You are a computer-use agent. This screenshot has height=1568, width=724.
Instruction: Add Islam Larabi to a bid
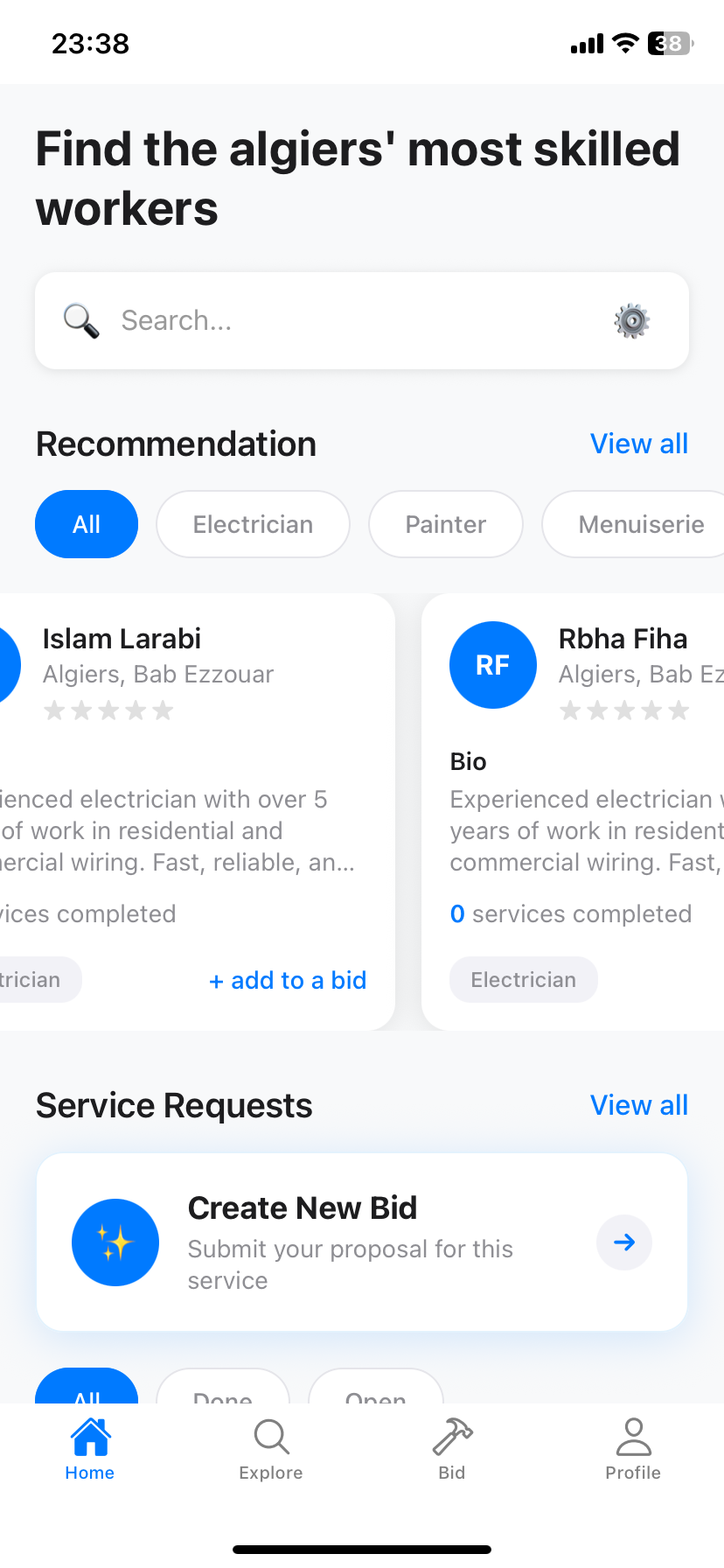point(288,980)
